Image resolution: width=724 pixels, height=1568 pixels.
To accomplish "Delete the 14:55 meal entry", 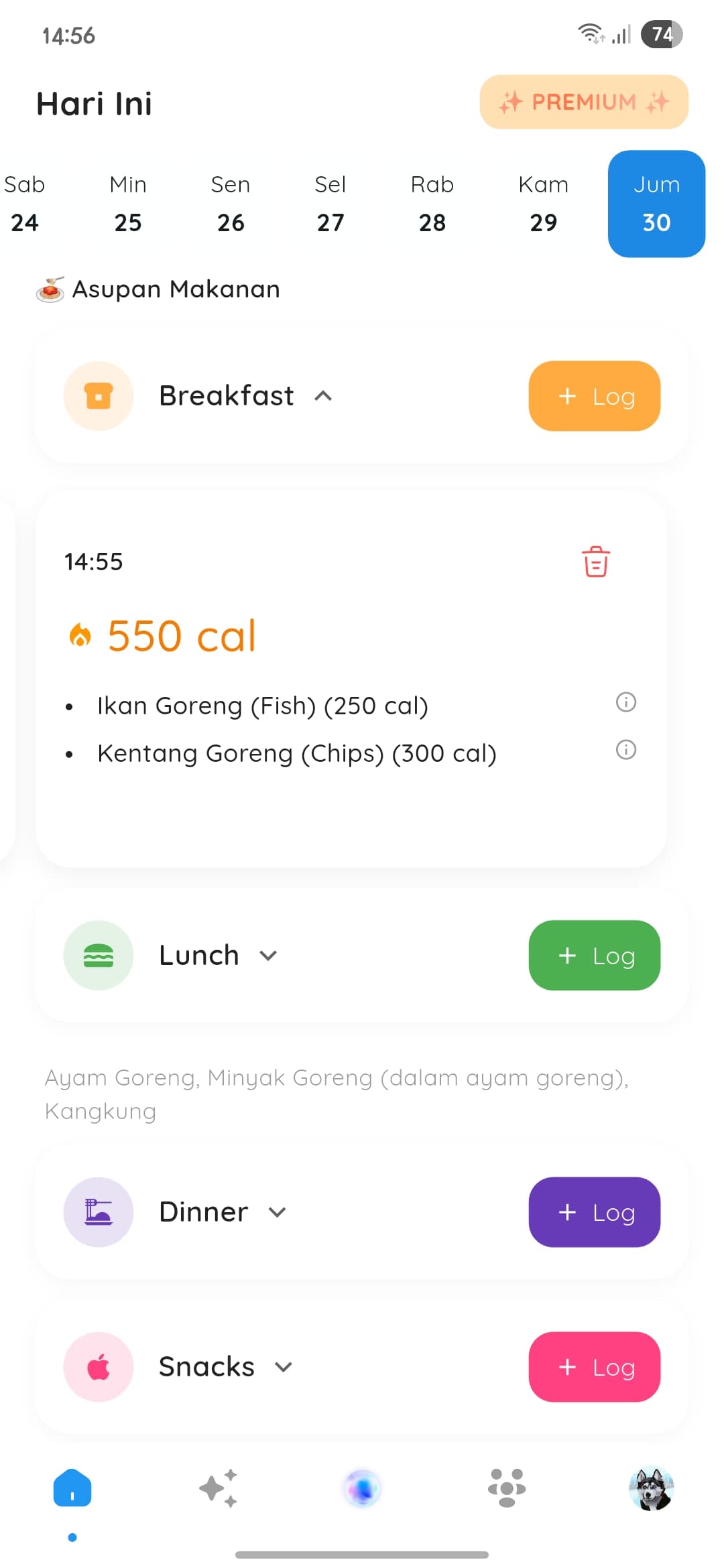I will pyautogui.click(x=595, y=563).
